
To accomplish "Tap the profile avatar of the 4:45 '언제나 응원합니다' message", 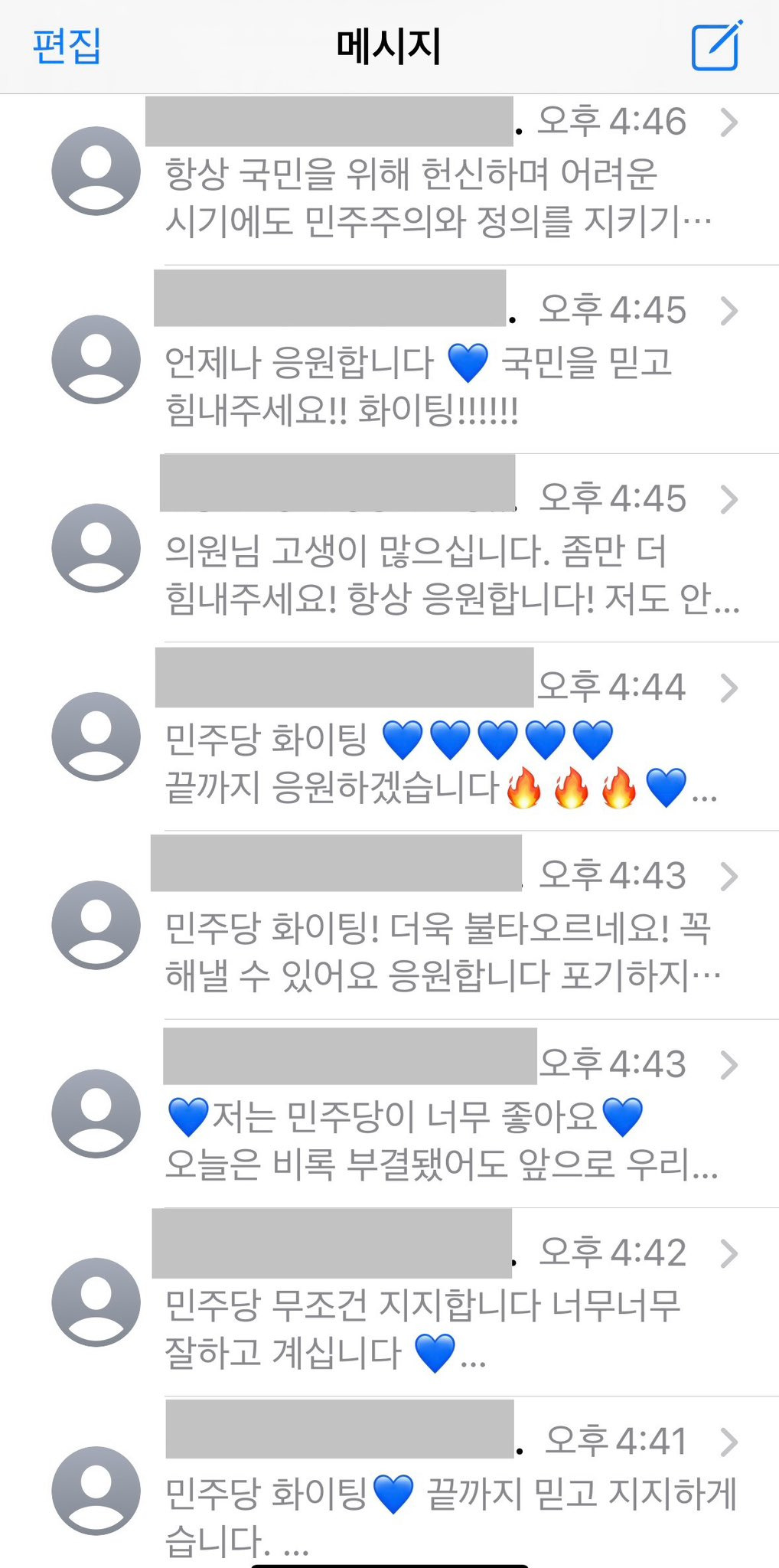I will [x=95, y=360].
